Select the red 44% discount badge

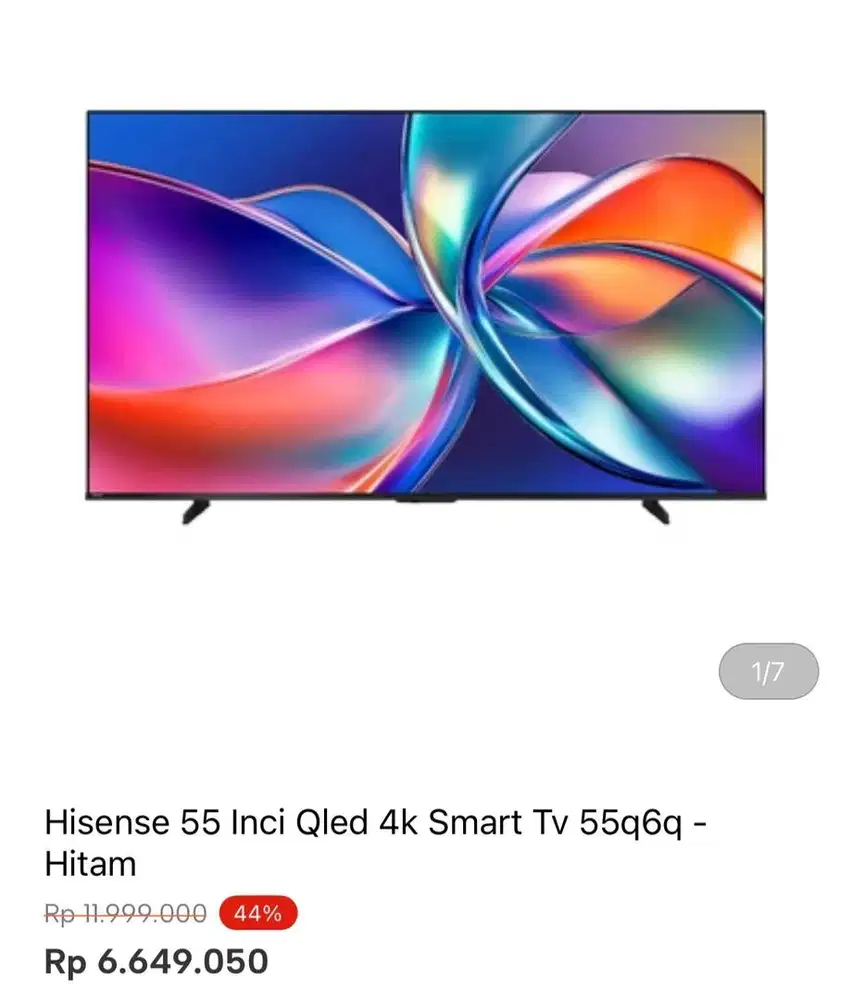click(256, 912)
